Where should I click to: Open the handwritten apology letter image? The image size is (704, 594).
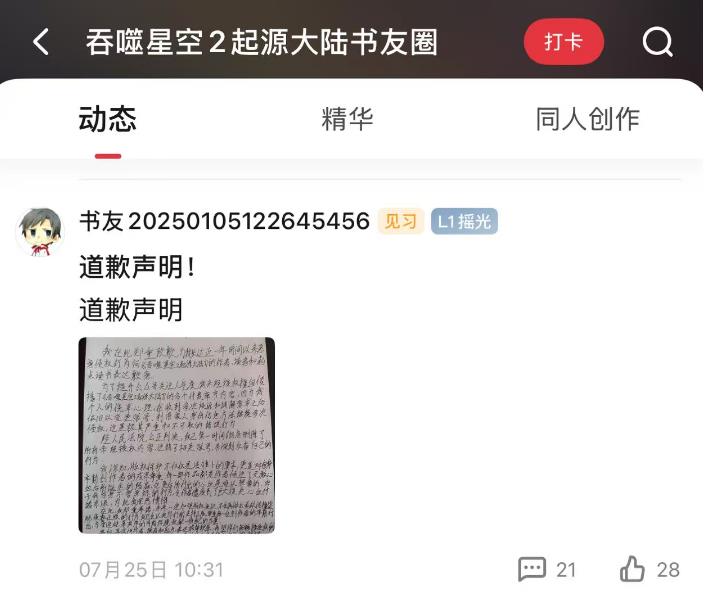pos(177,435)
